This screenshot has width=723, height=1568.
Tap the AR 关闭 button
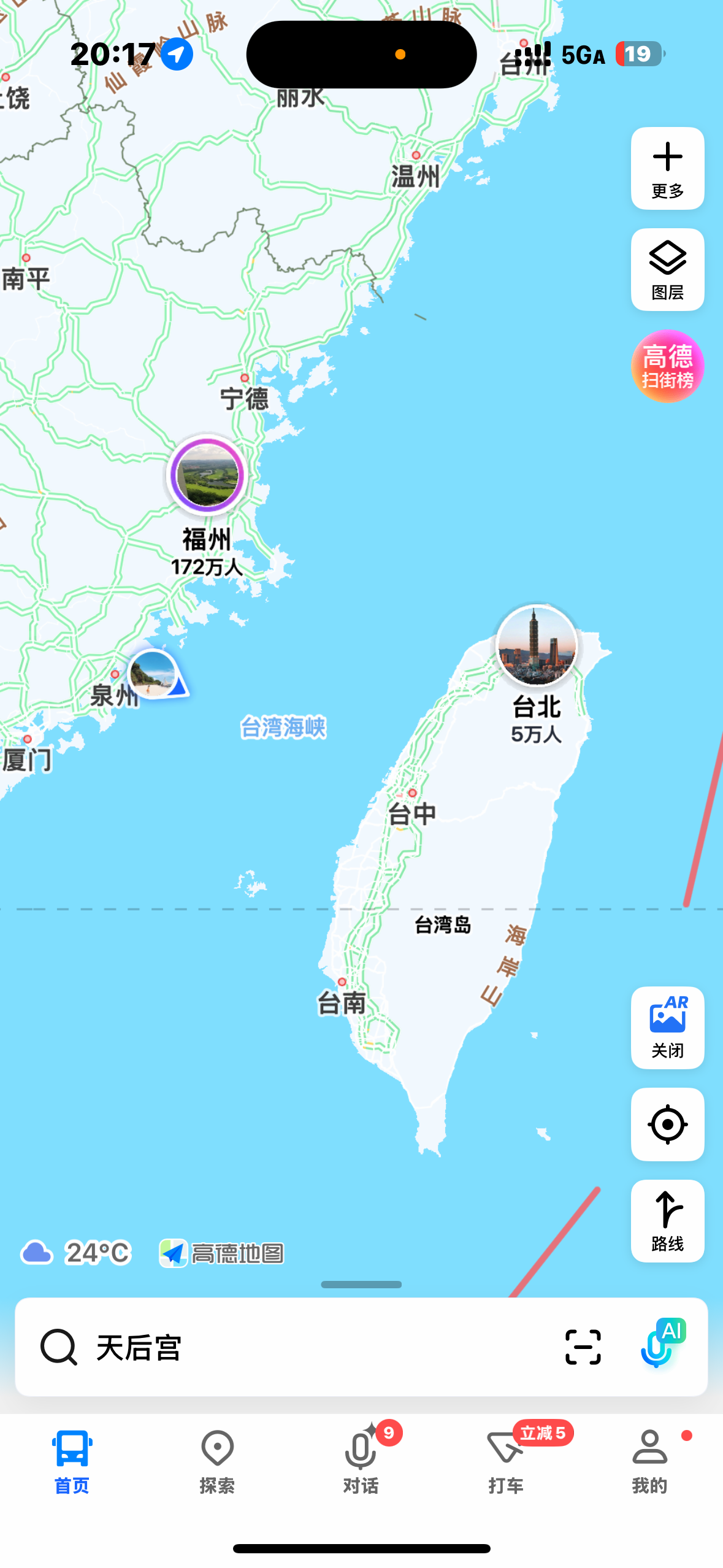(x=667, y=1028)
